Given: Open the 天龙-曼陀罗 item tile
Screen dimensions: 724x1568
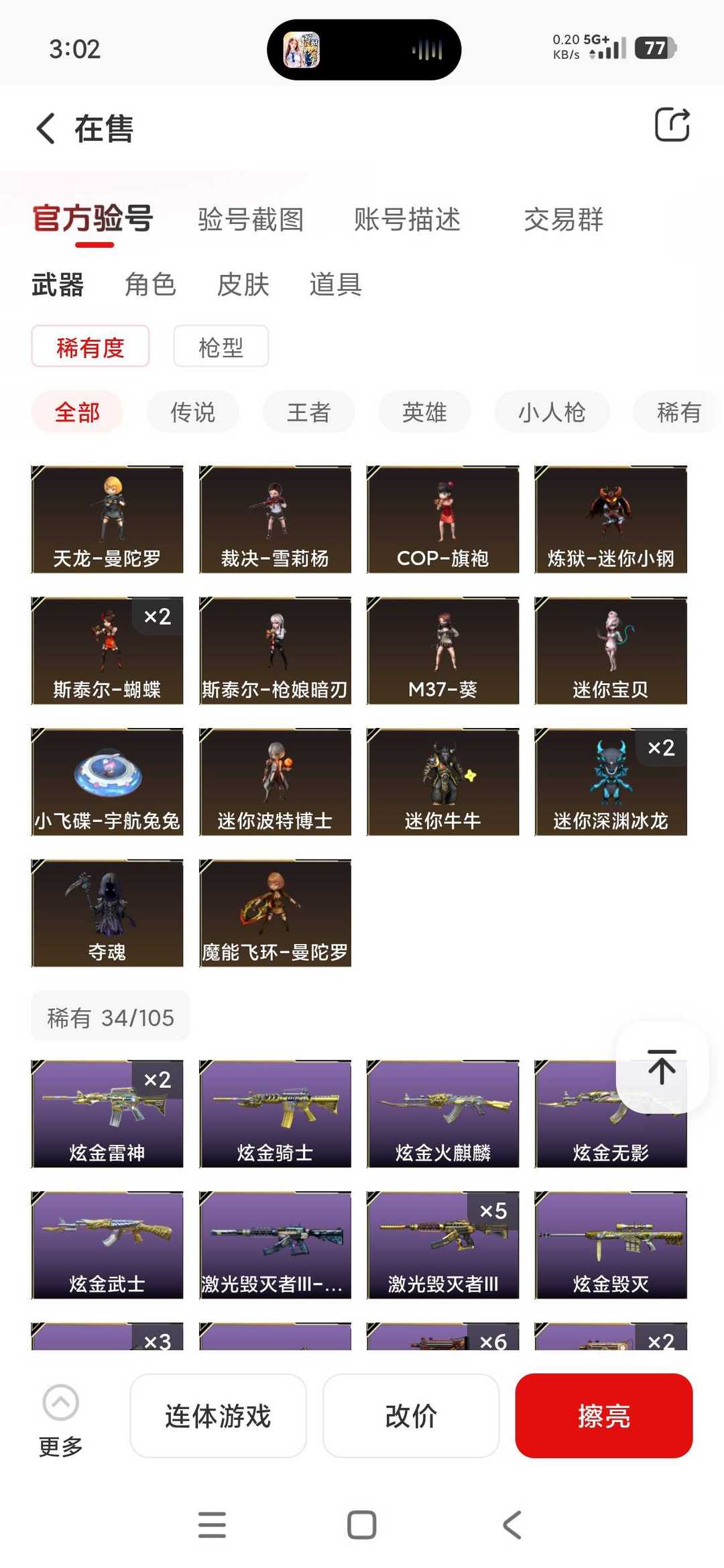Looking at the screenshot, I should [x=107, y=520].
